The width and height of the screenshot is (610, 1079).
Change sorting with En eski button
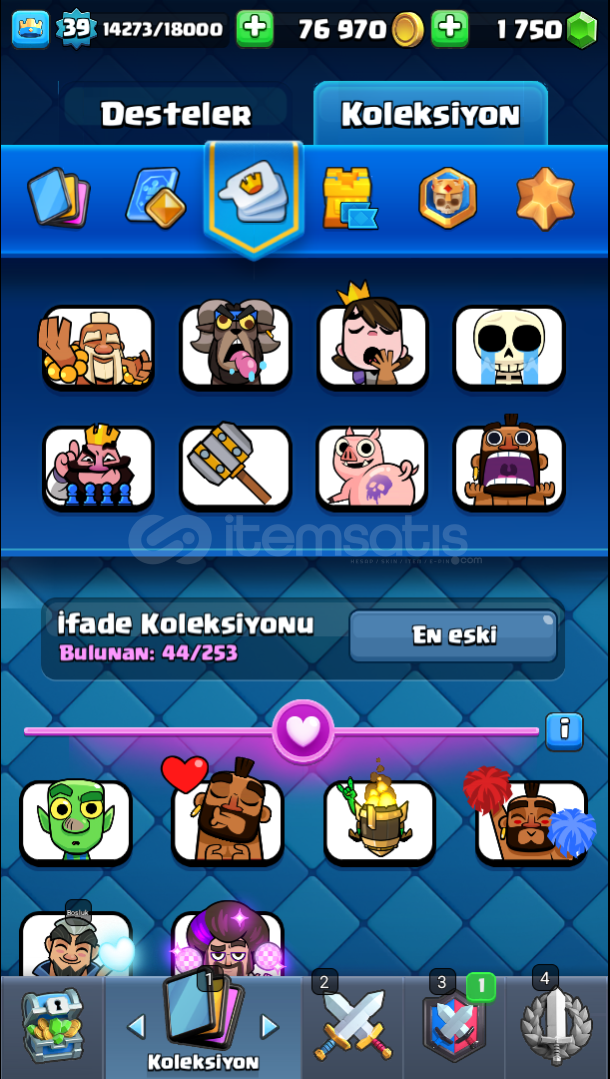coord(453,635)
